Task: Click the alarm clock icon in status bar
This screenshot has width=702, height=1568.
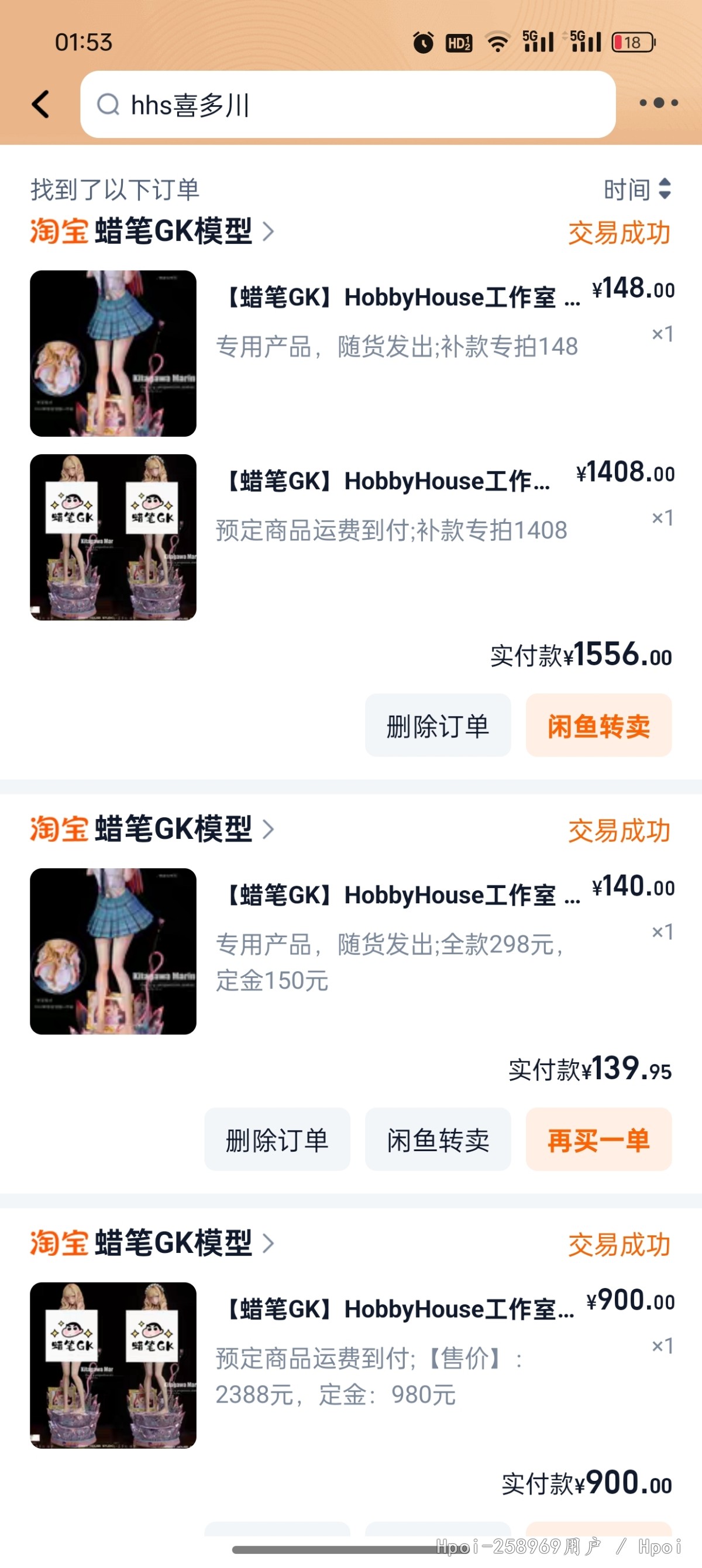Action: point(422,42)
